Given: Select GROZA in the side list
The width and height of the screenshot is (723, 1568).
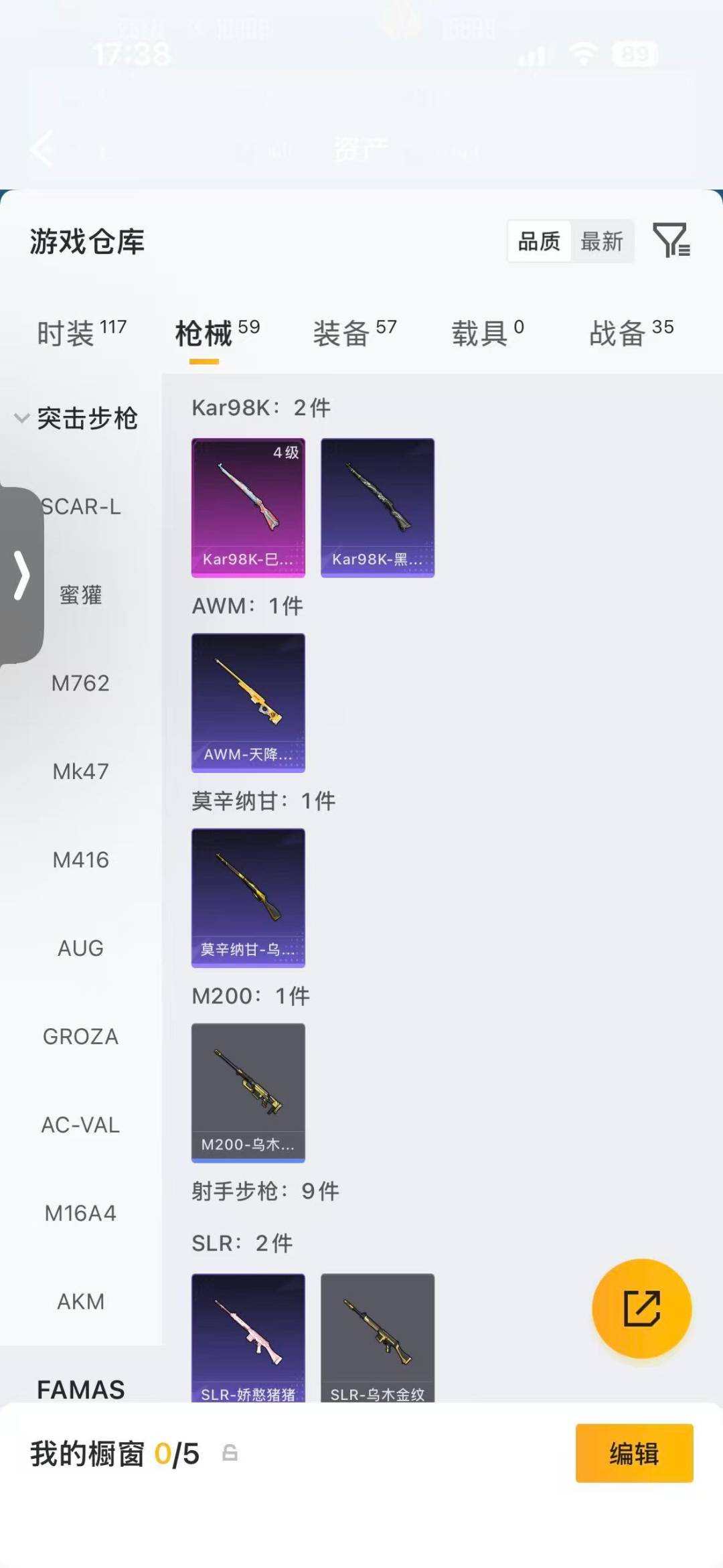Looking at the screenshot, I should [80, 1036].
